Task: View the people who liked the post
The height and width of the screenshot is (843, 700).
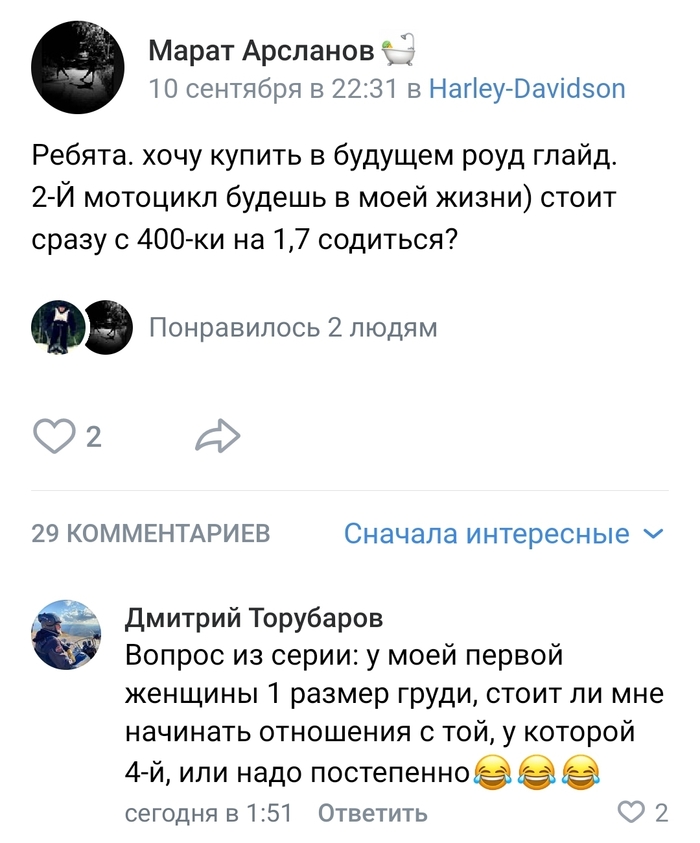Action: click(292, 327)
